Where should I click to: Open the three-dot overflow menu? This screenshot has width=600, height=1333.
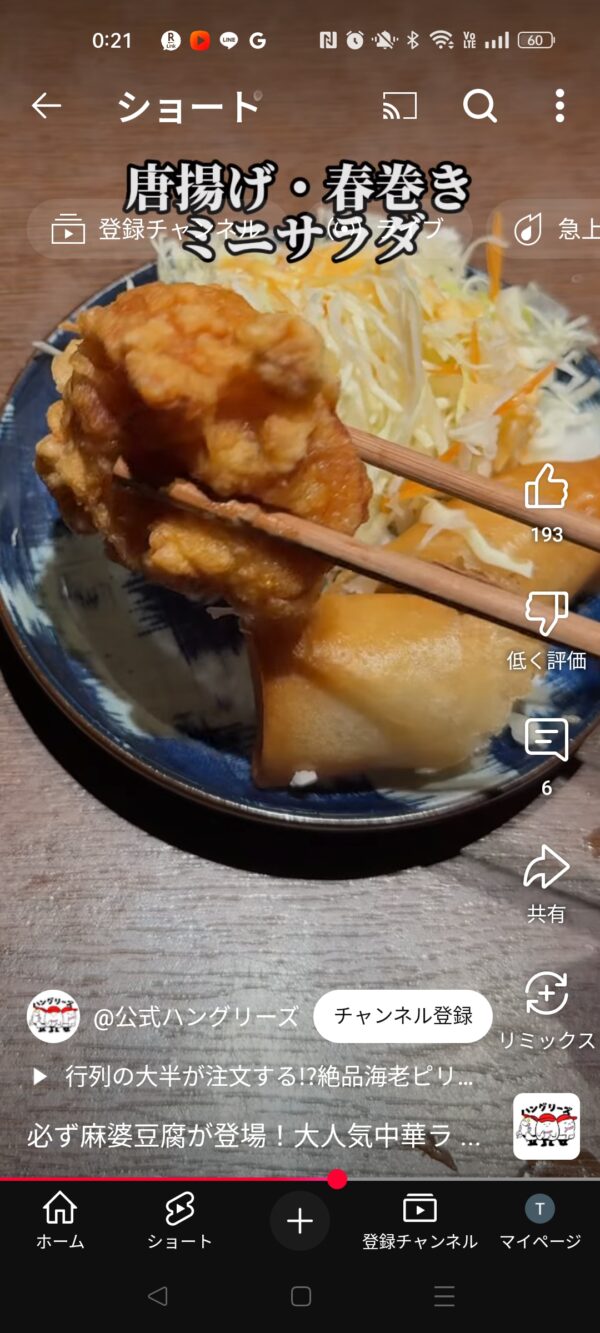point(560,106)
